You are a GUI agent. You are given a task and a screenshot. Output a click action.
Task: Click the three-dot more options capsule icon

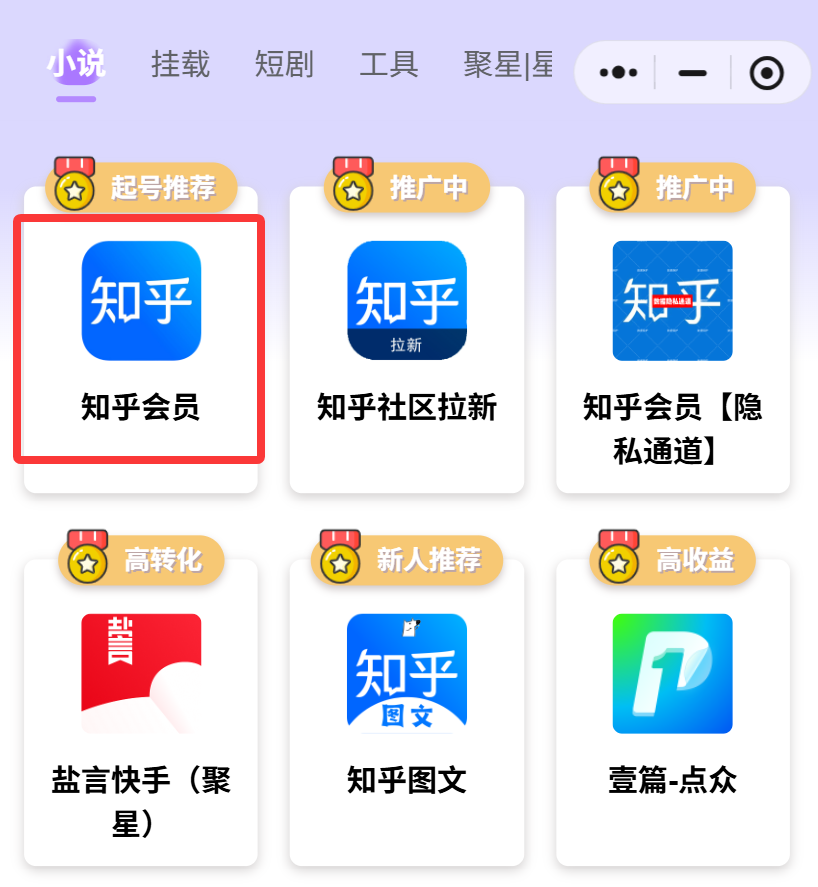pos(617,72)
